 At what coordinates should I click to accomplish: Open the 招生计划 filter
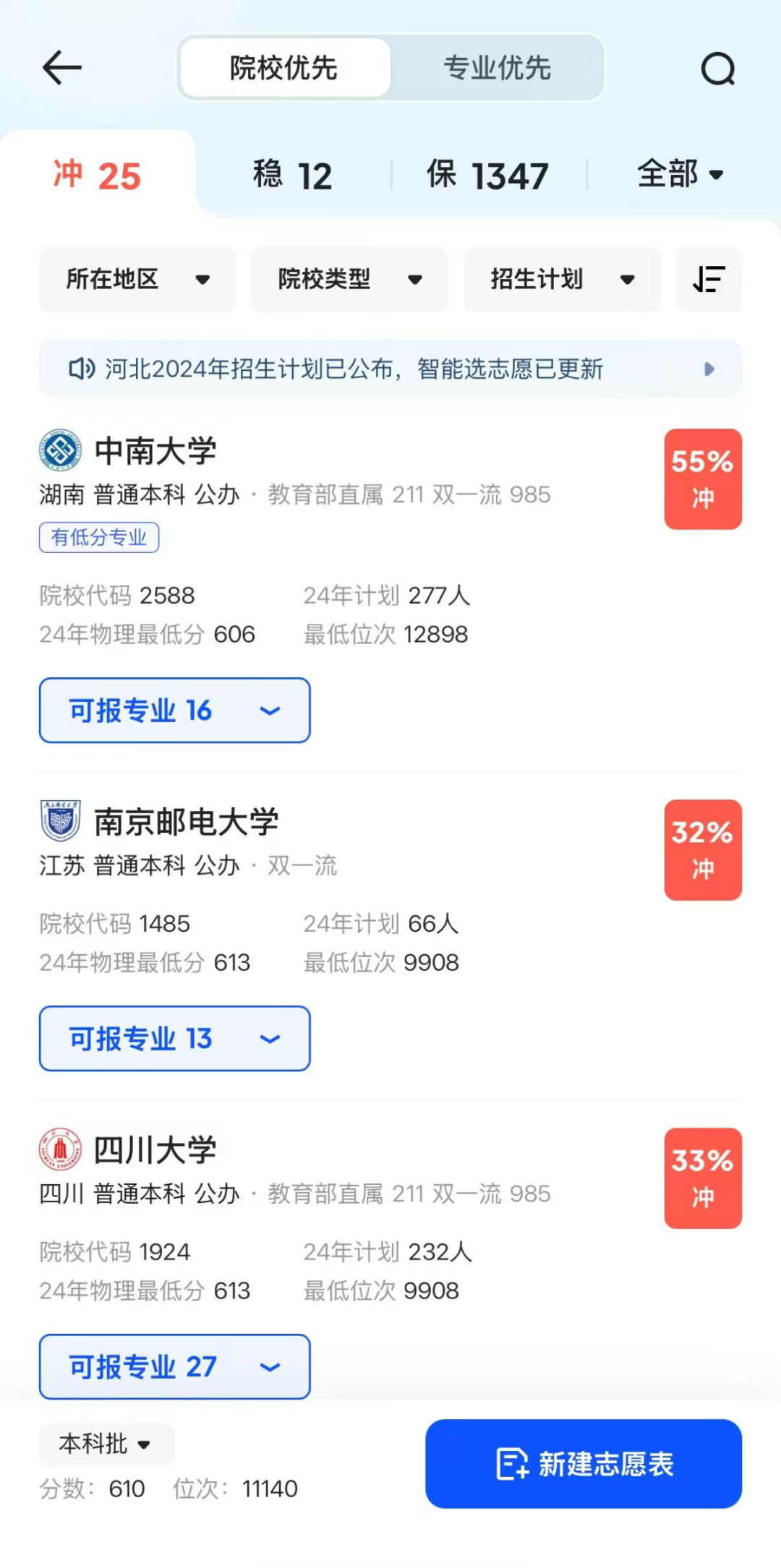[562, 279]
